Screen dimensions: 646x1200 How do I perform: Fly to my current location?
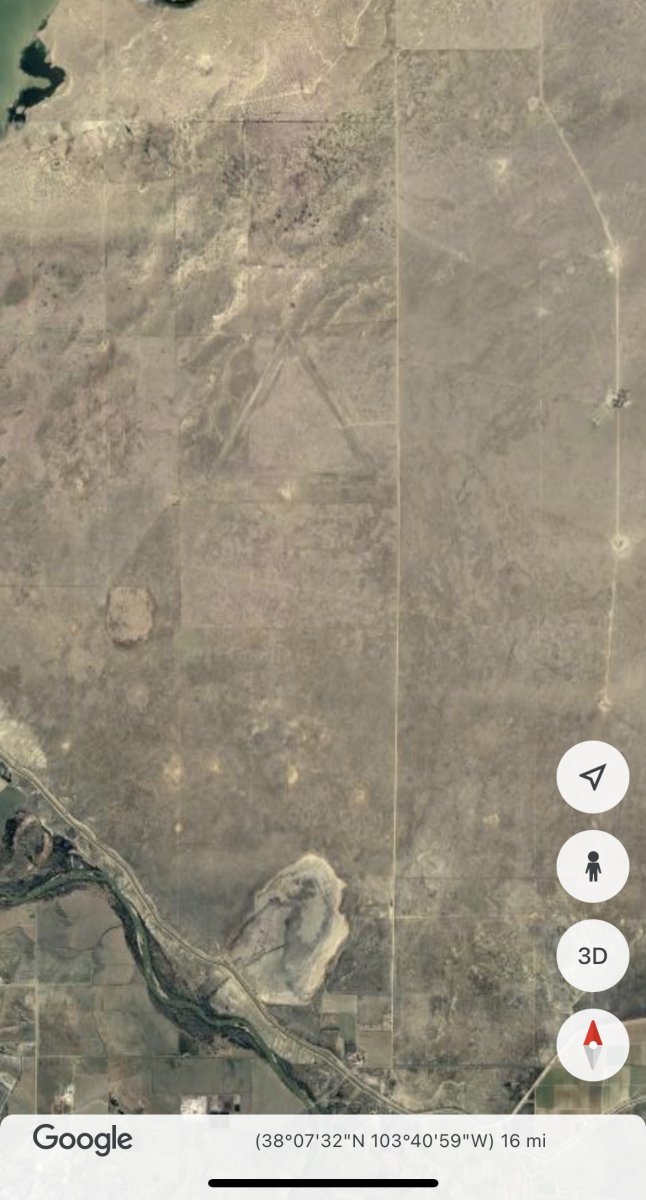pyautogui.click(x=593, y=777)
